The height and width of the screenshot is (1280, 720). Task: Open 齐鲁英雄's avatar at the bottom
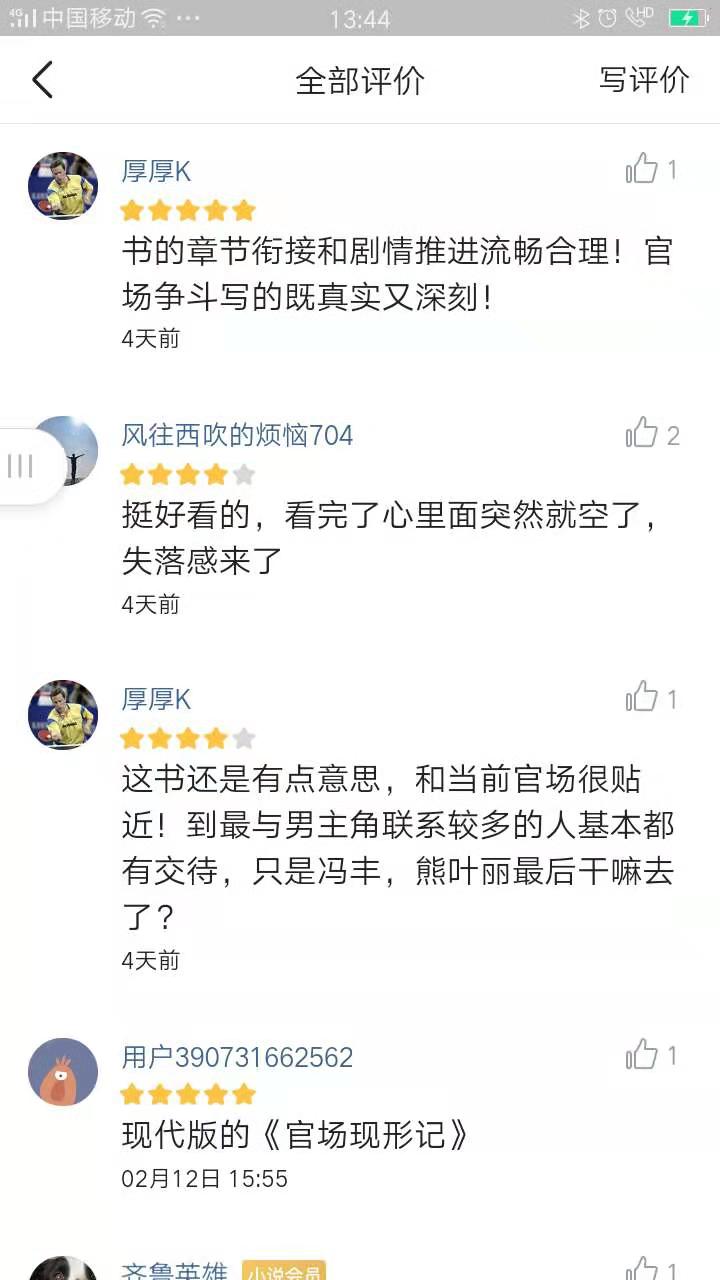(63, 1268)
